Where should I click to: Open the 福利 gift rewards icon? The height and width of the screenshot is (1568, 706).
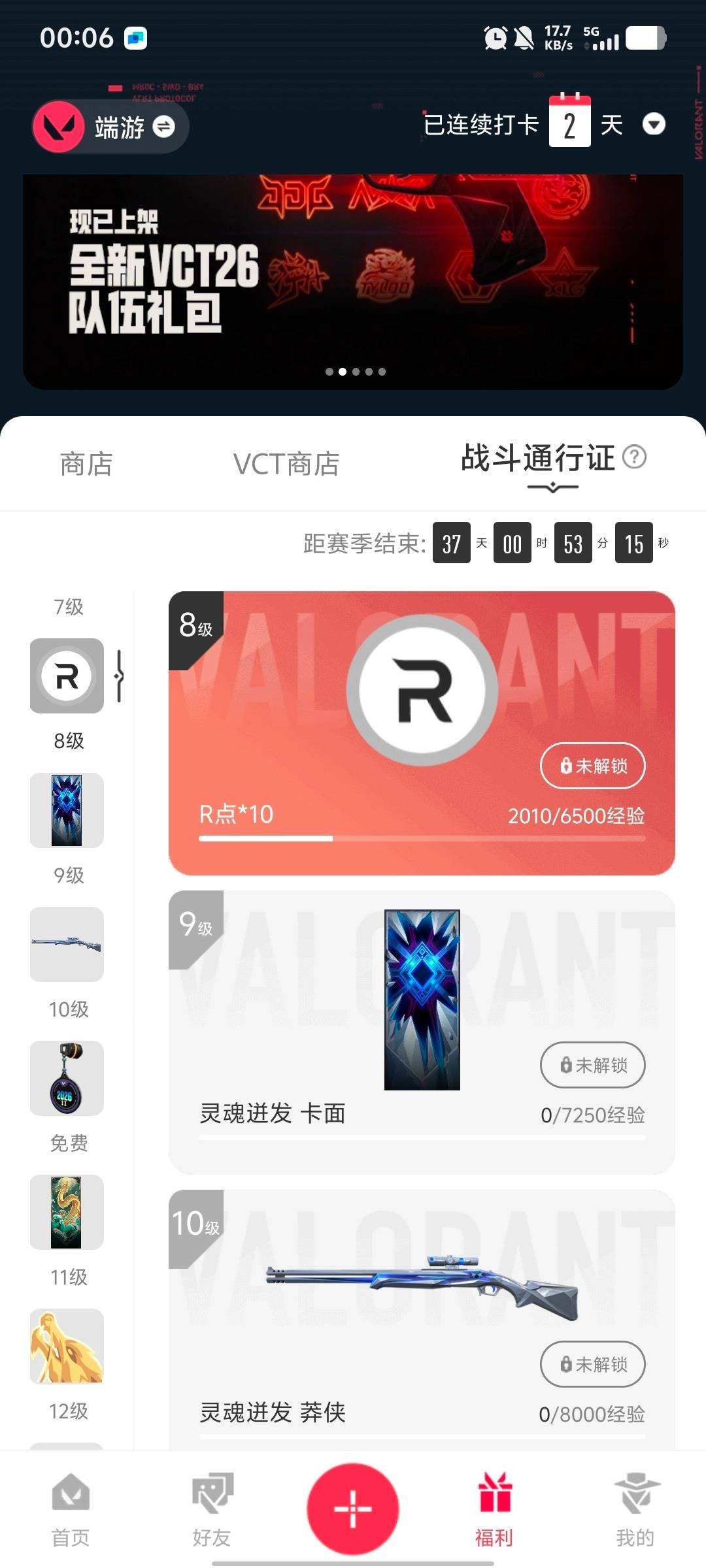pyautogui.click(x=494, y=1494)
